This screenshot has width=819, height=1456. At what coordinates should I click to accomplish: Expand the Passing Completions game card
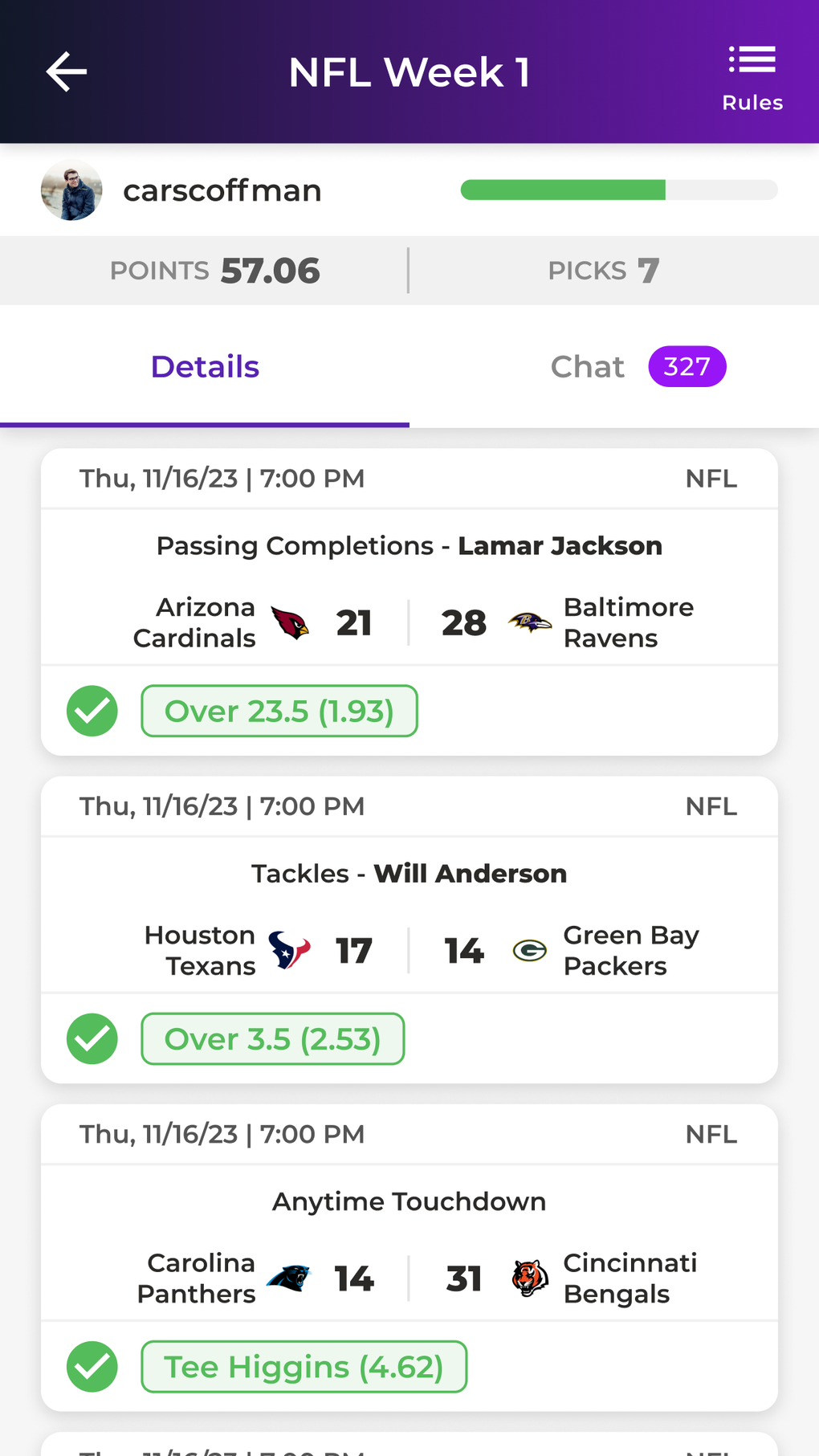tap(409, 545)
